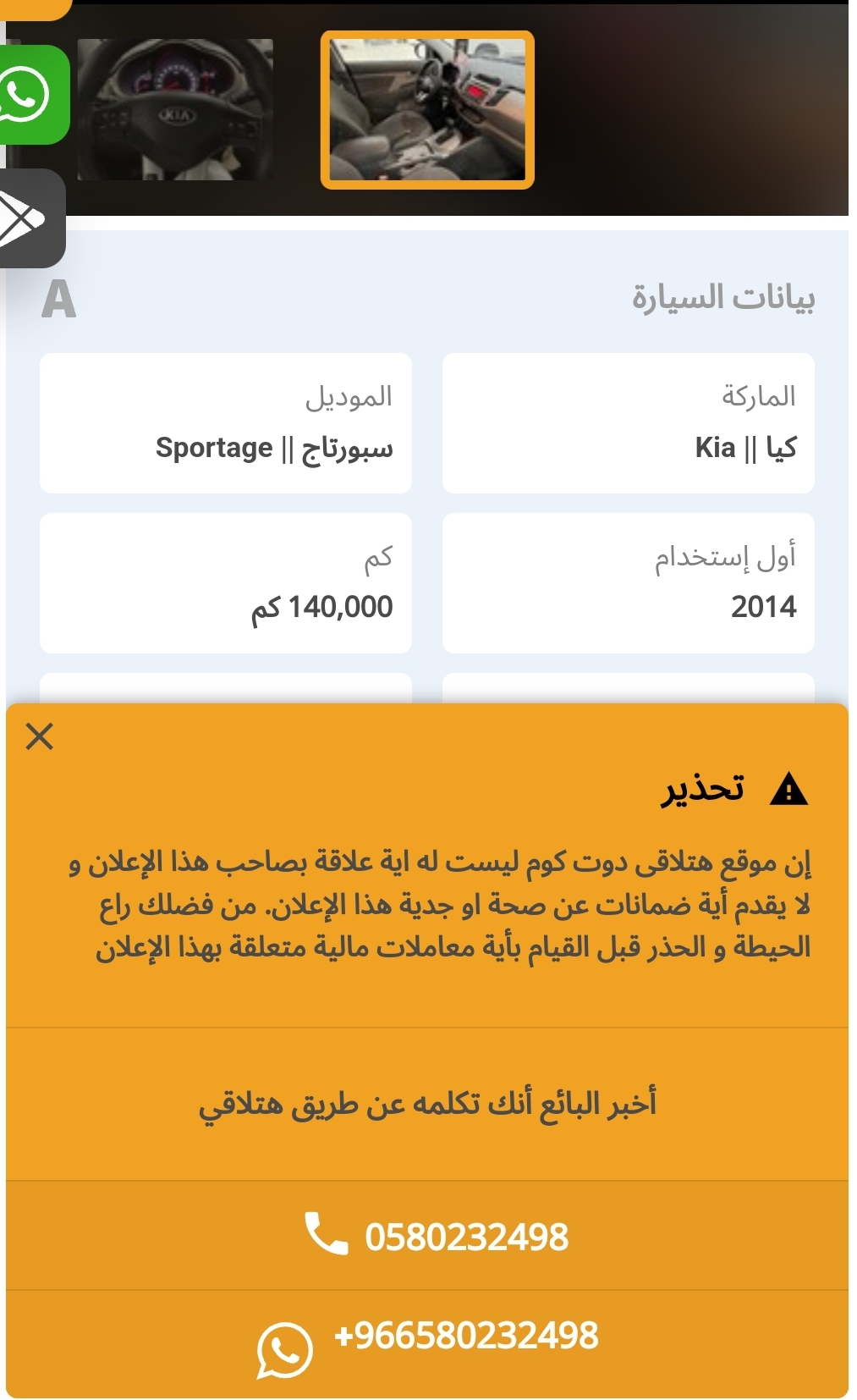The image size is (857, 1400).
Task: Message +966580232498 on WhatsApp
Action: [x=427, y=1344]
